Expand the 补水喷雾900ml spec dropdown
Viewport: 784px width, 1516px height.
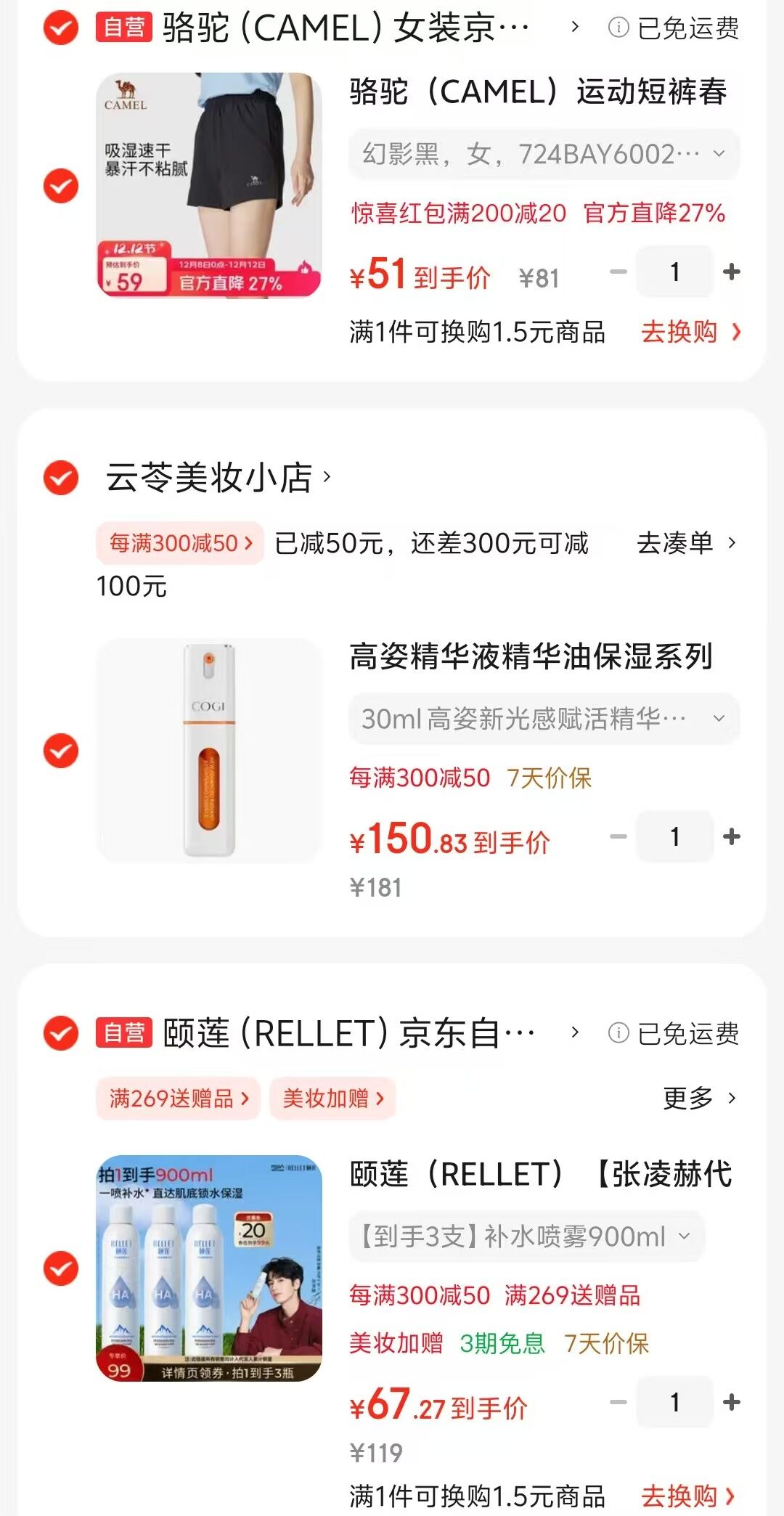[526, 1236]
